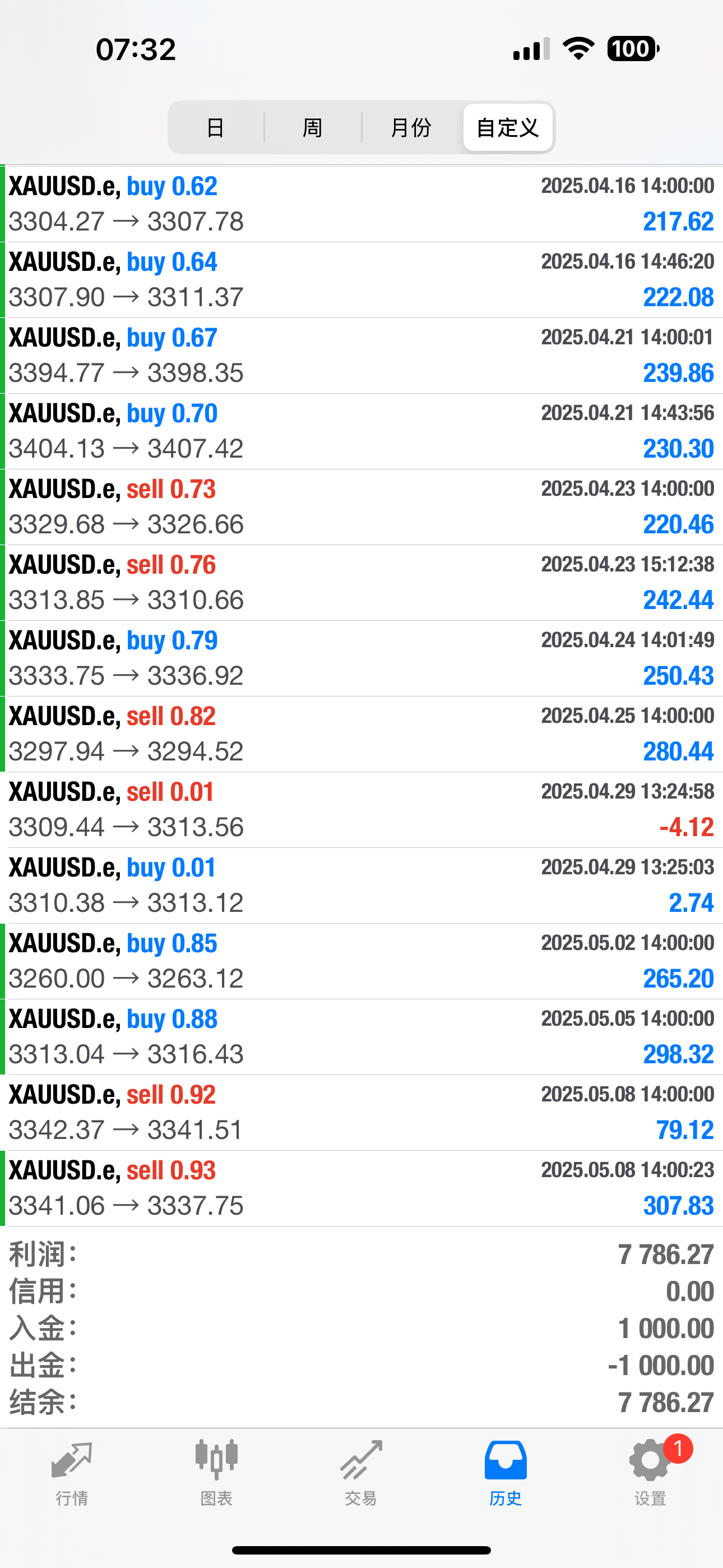Image resolution: width=723 pixels, height=1568 pixels.
Task: Select the 自定义 (custom) period filter
Action: tap(508, 128)
